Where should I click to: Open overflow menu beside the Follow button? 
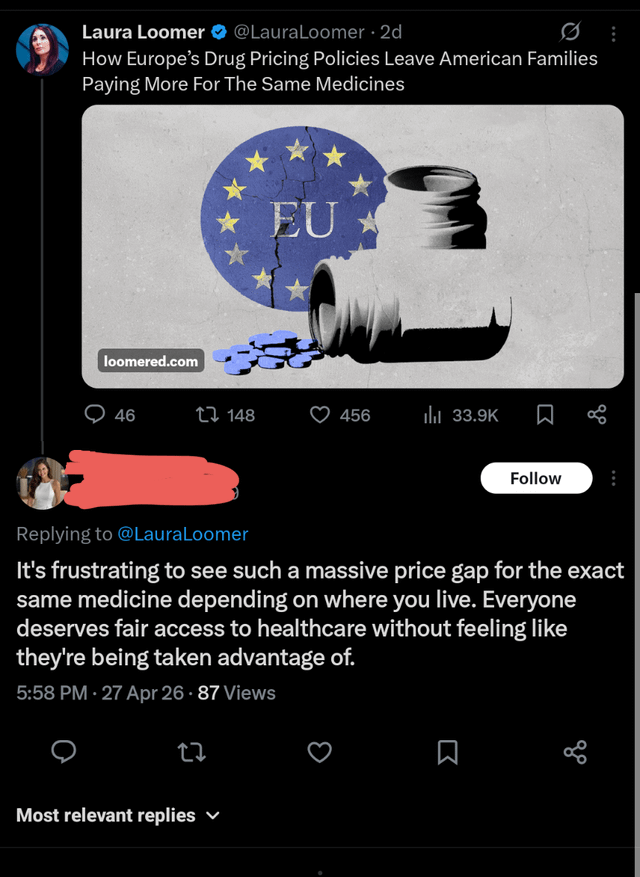[x=613, y=478]
